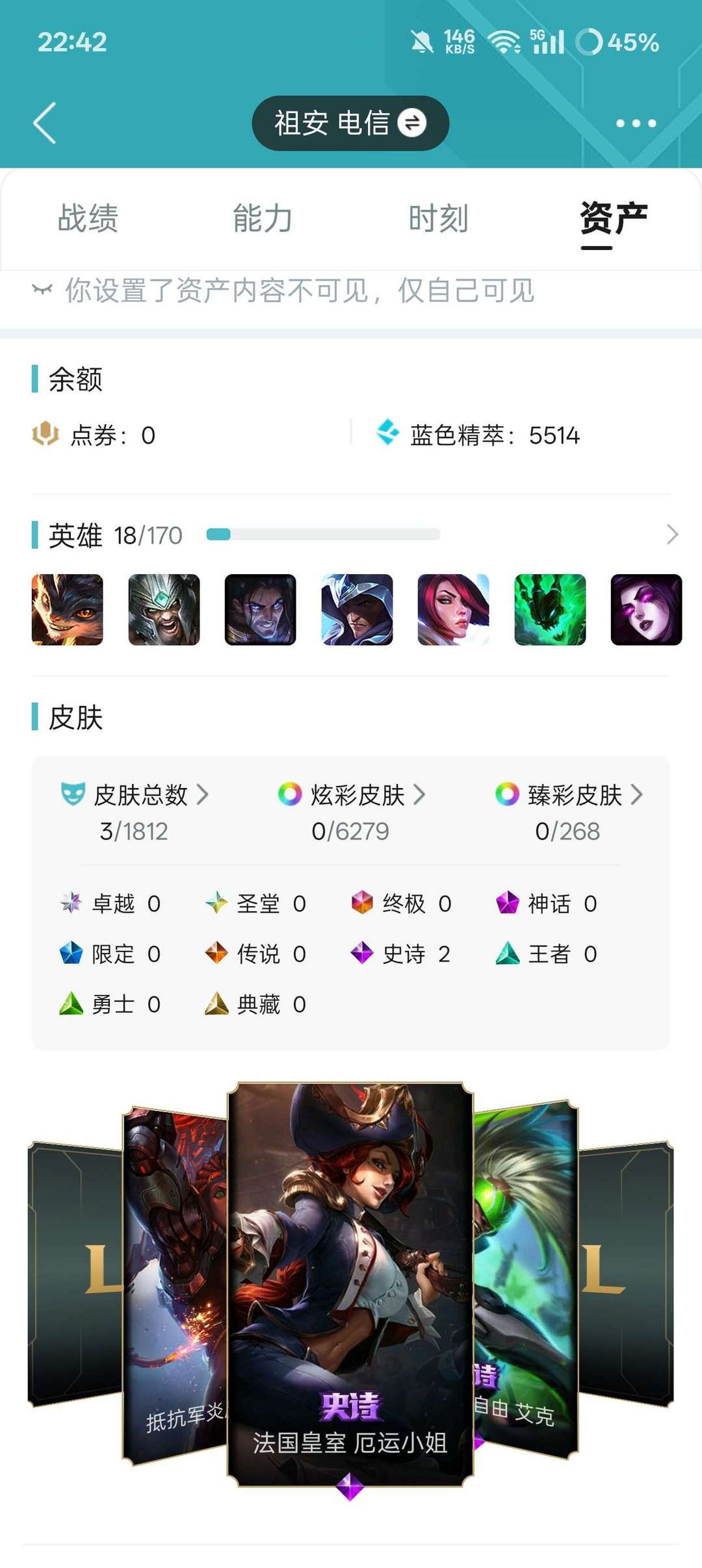
Task: Go back using the top-left arrow
Action: (x=45, y=123)
